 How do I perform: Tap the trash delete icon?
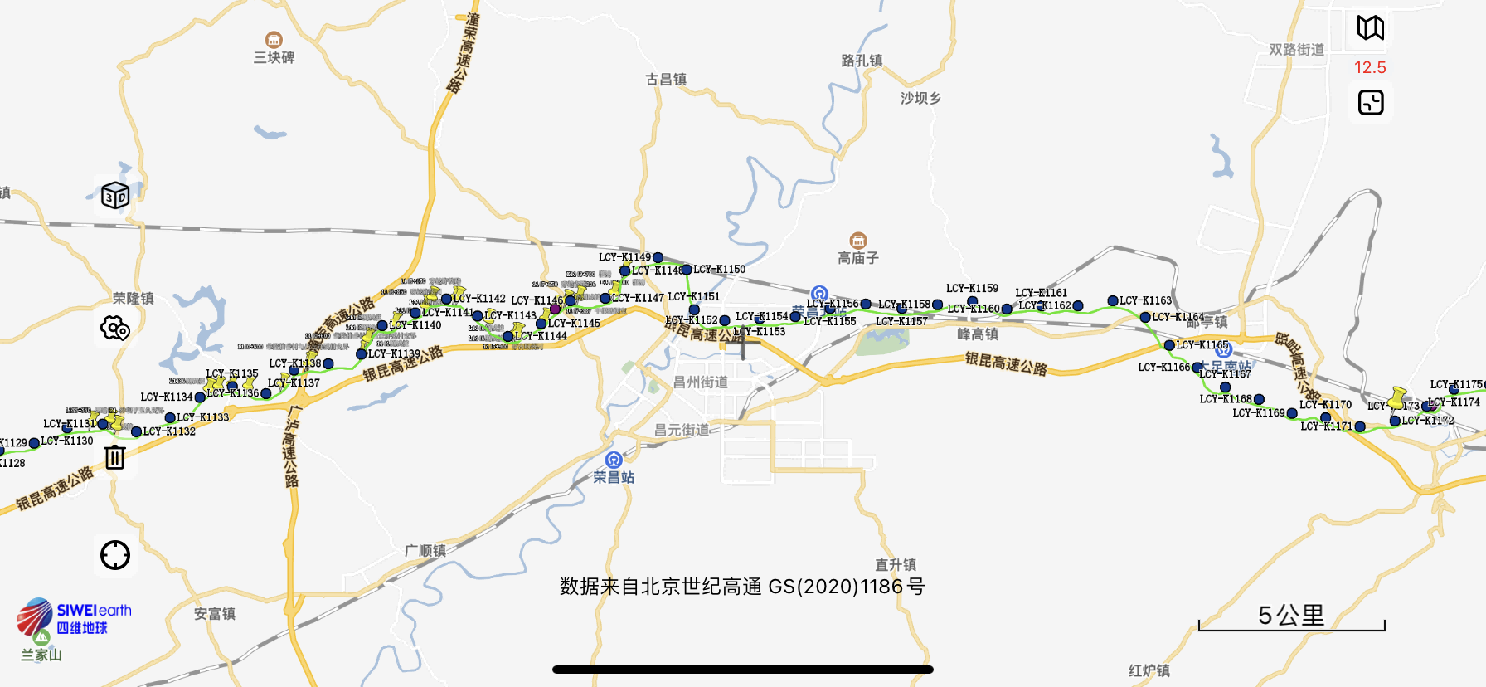[x=115, y=457]
